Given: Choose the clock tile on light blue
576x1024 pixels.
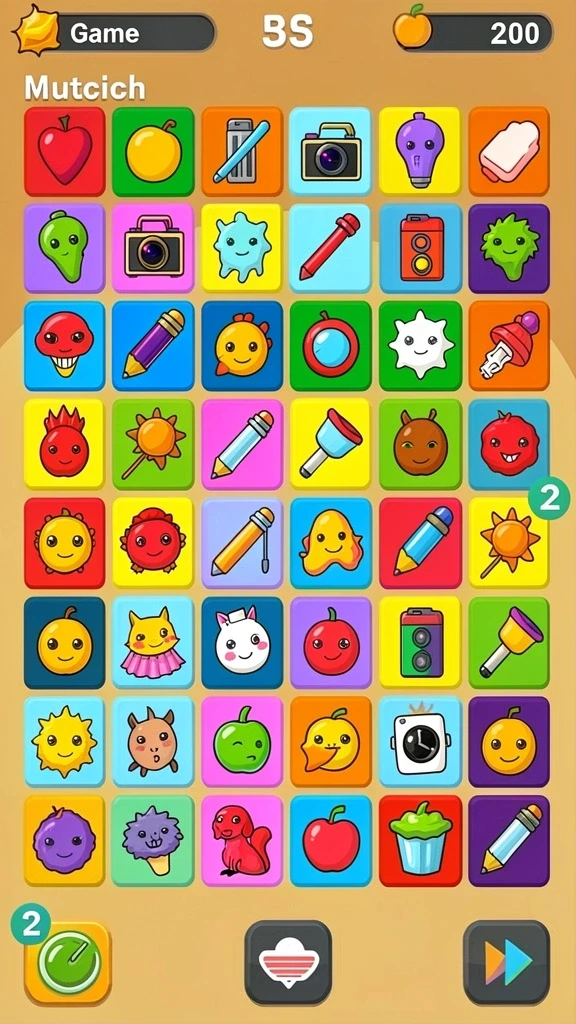Looking at the screenshot, I should 420,742.
